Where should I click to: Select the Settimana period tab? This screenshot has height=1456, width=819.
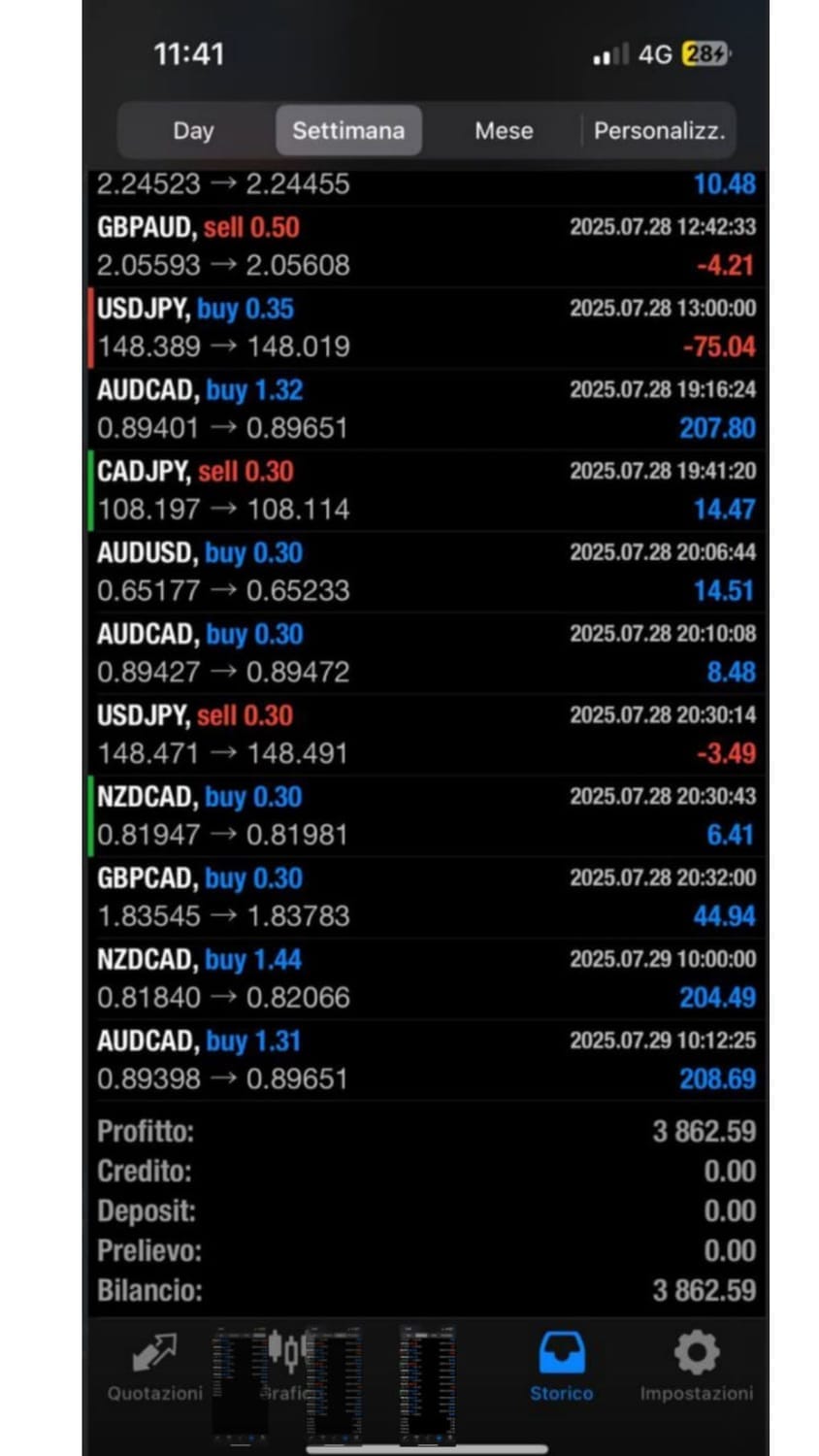tap(348, 131)
